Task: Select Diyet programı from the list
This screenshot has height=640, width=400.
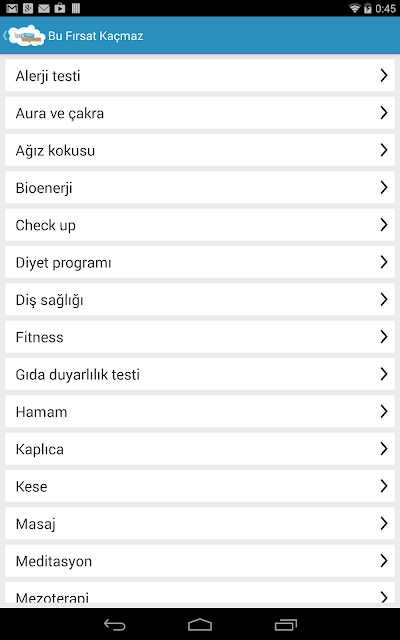Action: click(200, 262)
